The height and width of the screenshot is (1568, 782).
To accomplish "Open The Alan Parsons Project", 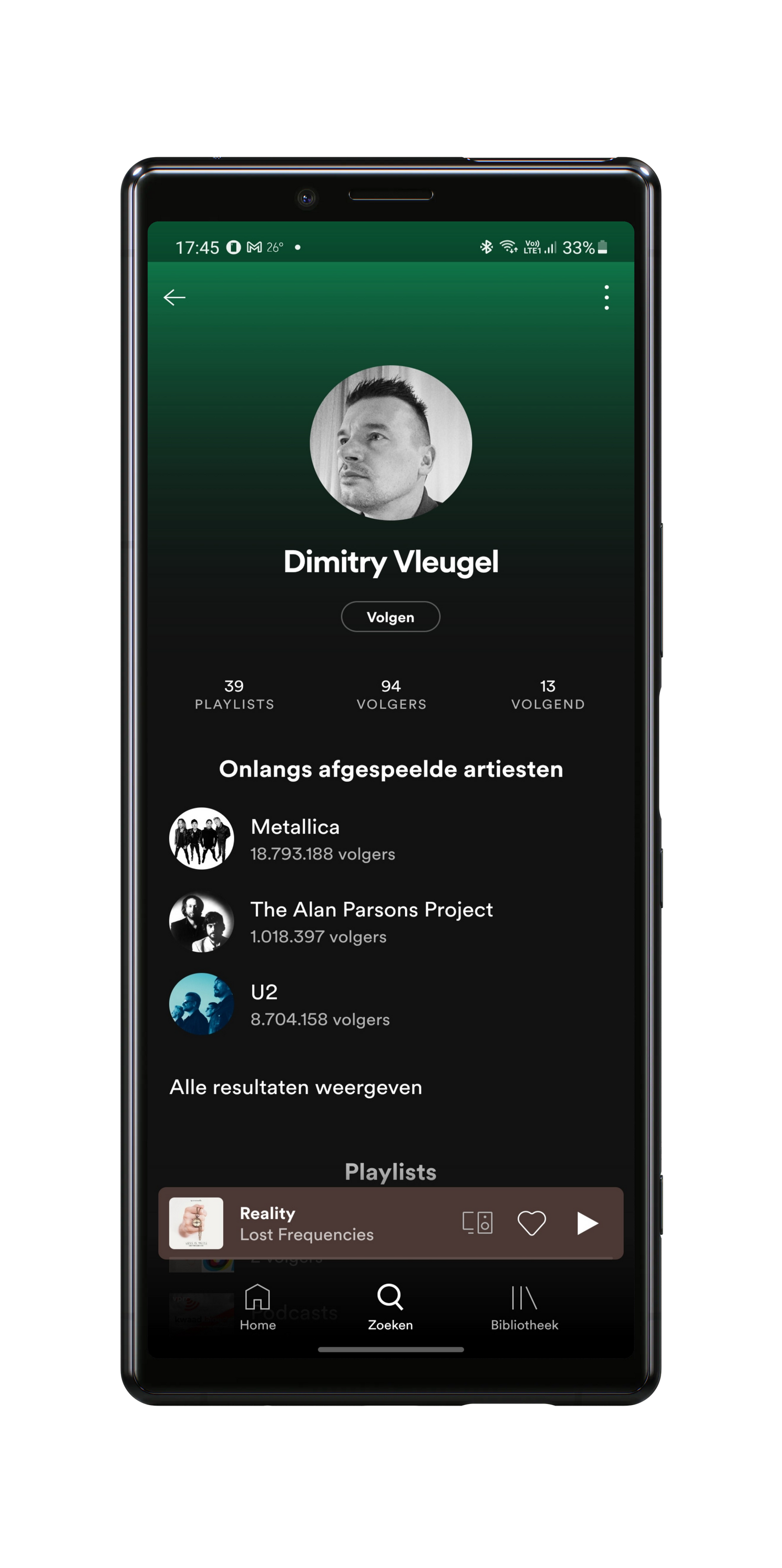I will point(371,921).
